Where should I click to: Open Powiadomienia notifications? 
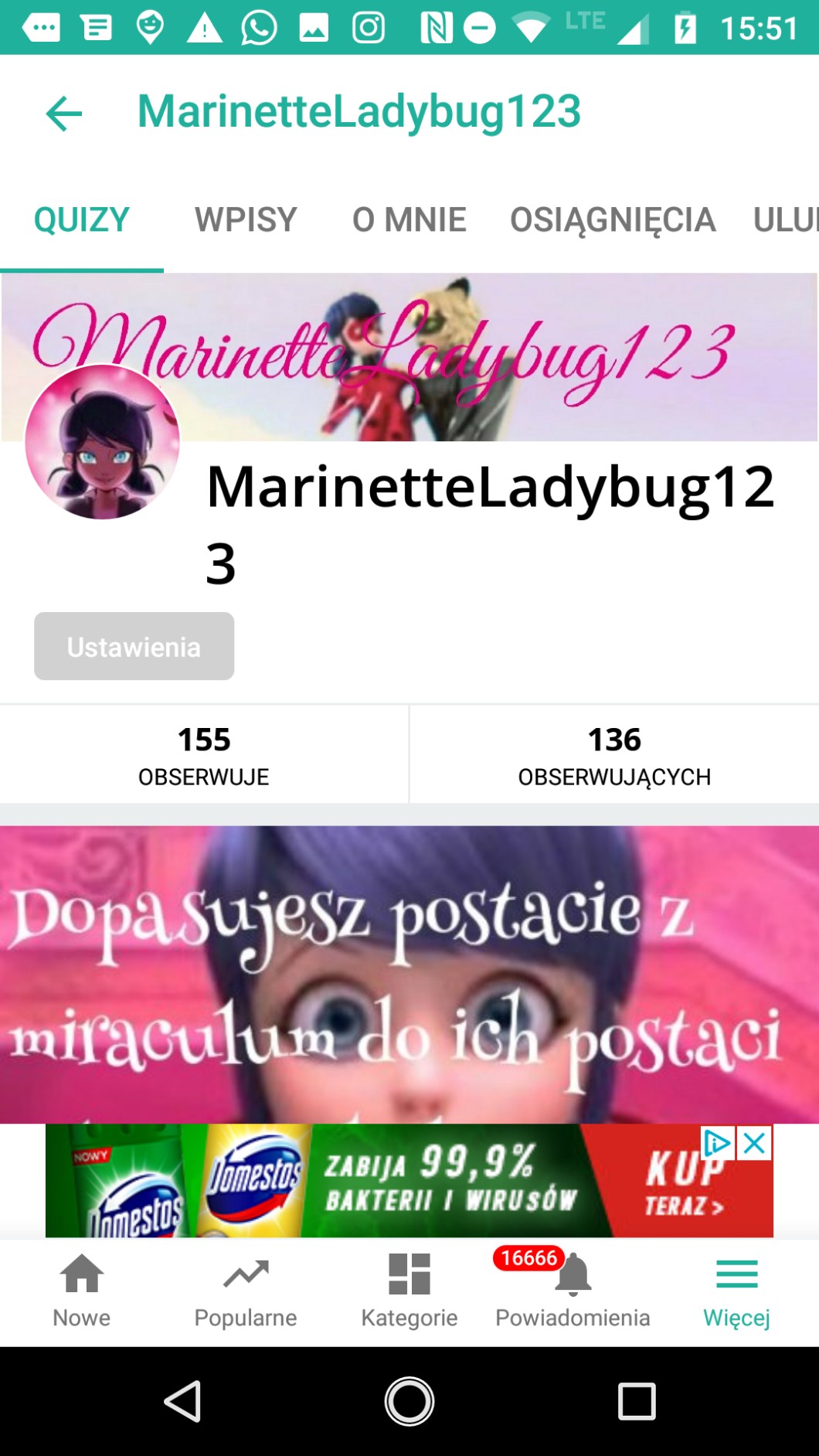point(573,1291)
